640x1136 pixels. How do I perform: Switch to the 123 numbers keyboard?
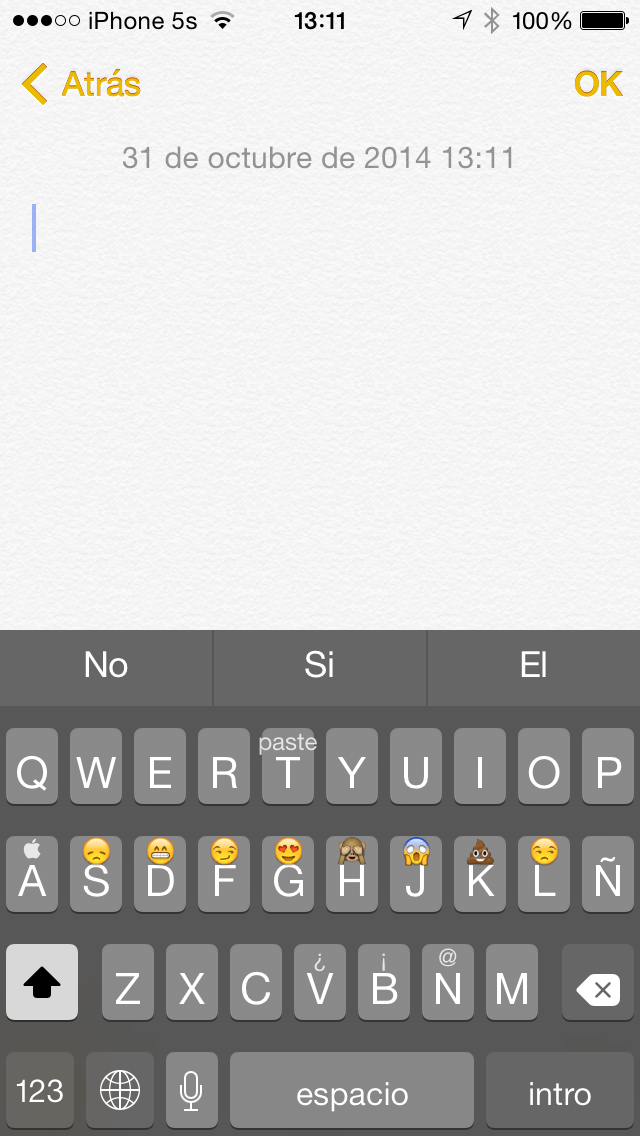point(40,1090)
